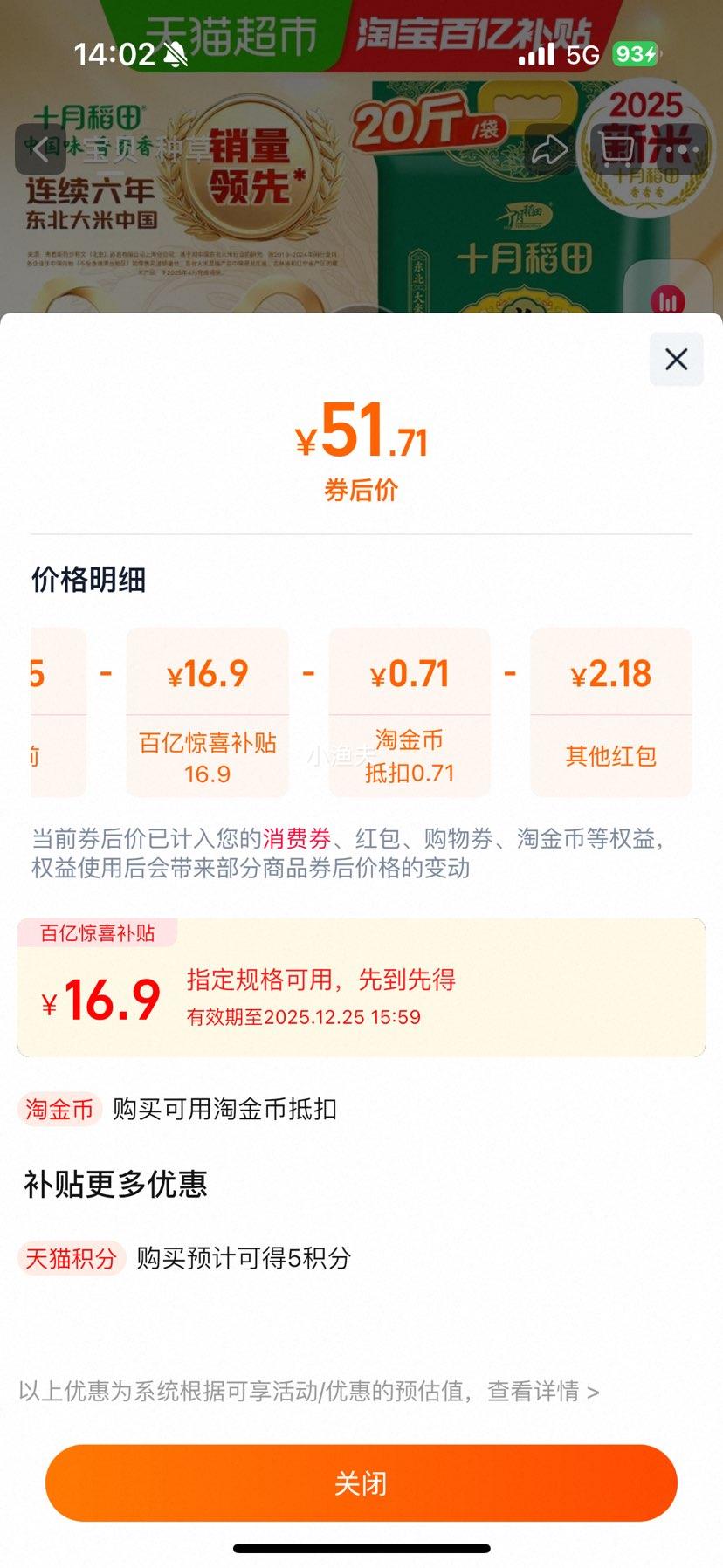This screenshot has width=723, height=1568.
Task: Expand the 其他红包 ¥2.18 price item
Action: pyautogui.click(x=610, y=712)
